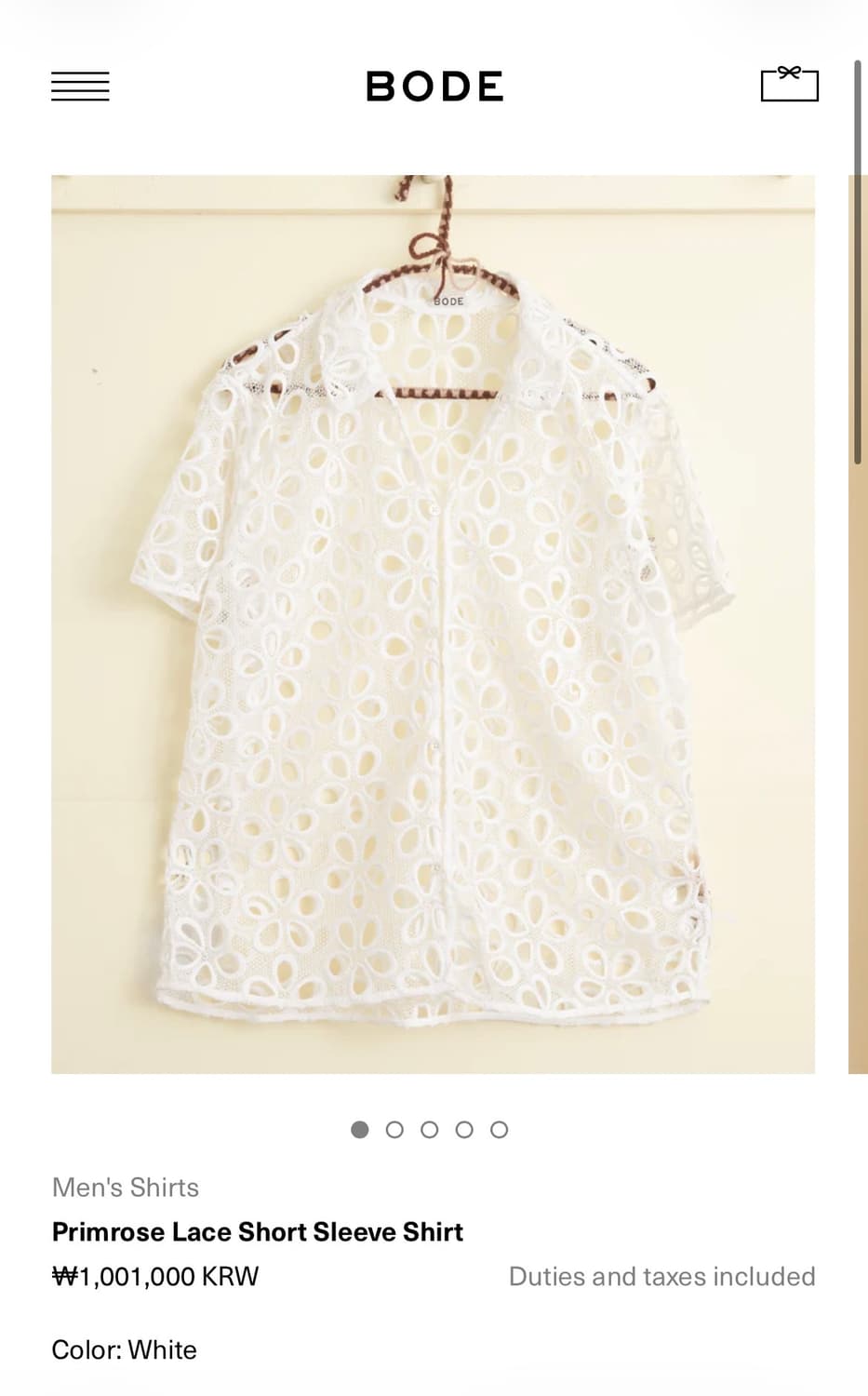Screen dimensions: 868x1396
Task: Tap the BODE logo to go home
Action: coord(434,87)
